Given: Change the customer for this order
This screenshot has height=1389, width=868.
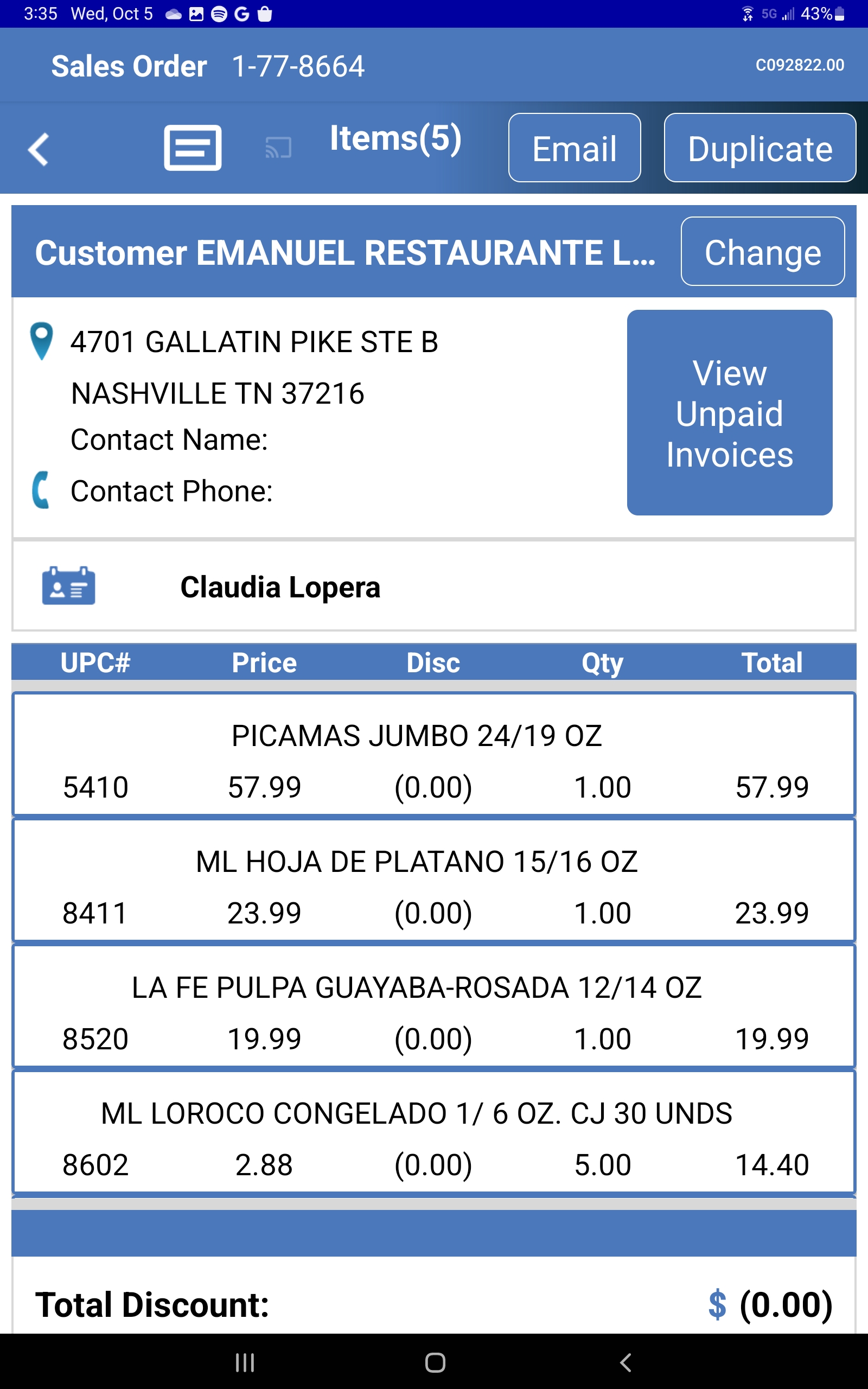Looking at the screenshot, I should [x=762, y=251].
